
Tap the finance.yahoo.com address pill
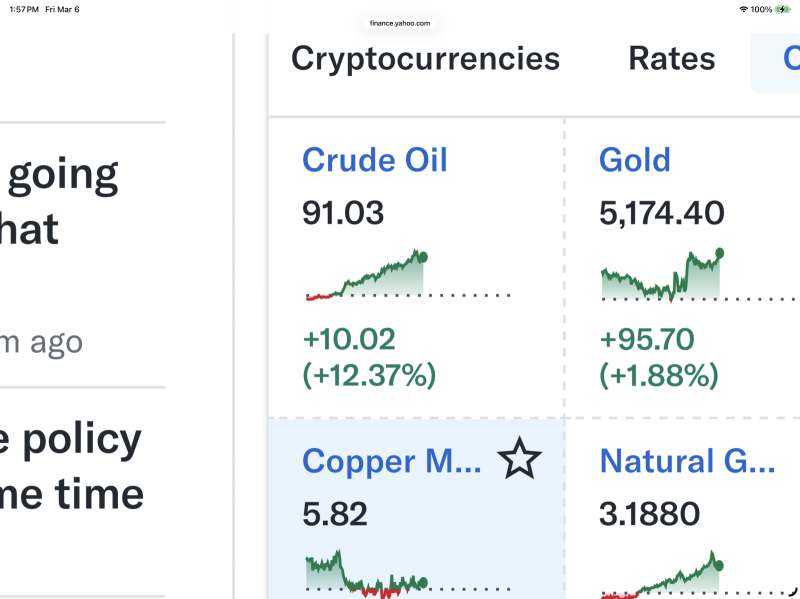click(398, 22)
